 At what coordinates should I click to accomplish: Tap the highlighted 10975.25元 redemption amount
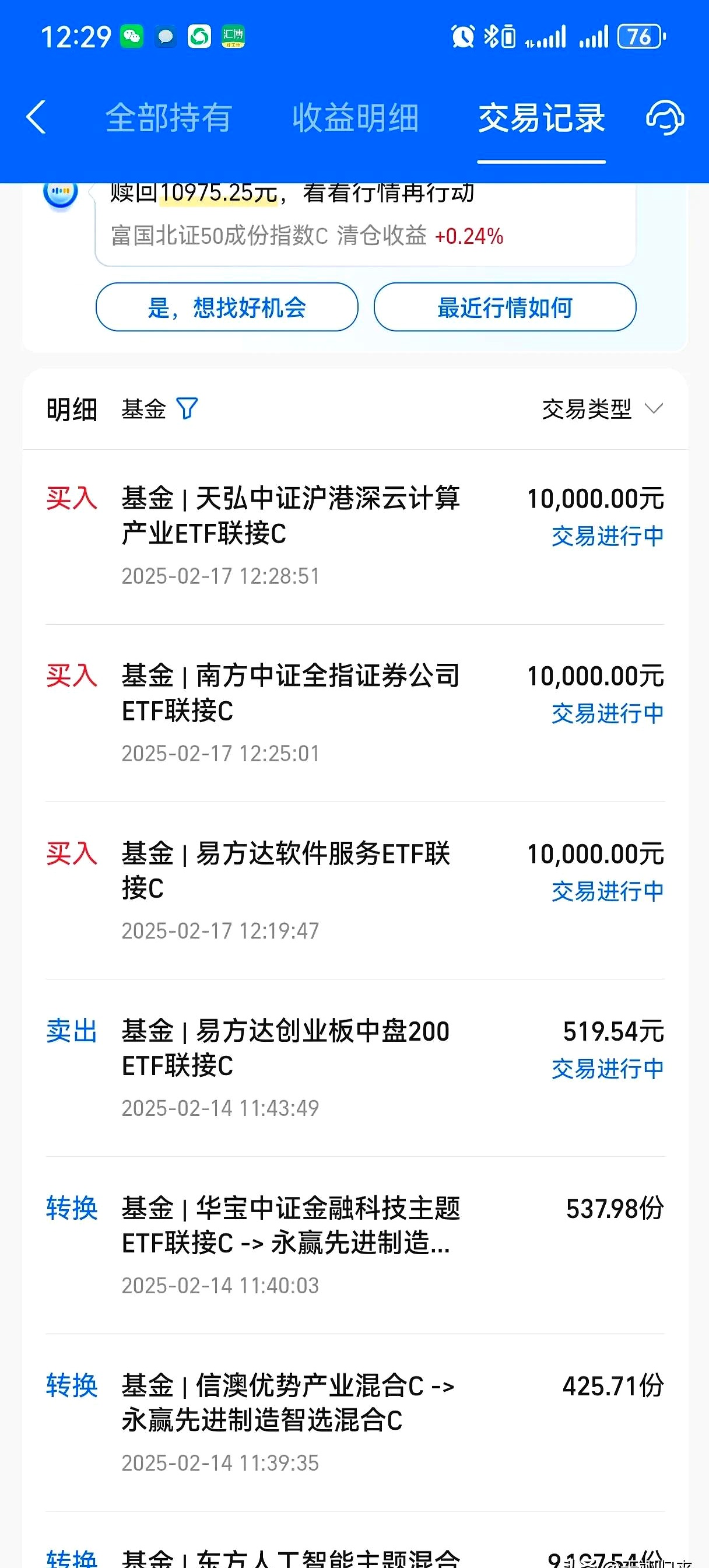(x=220, y=193)
